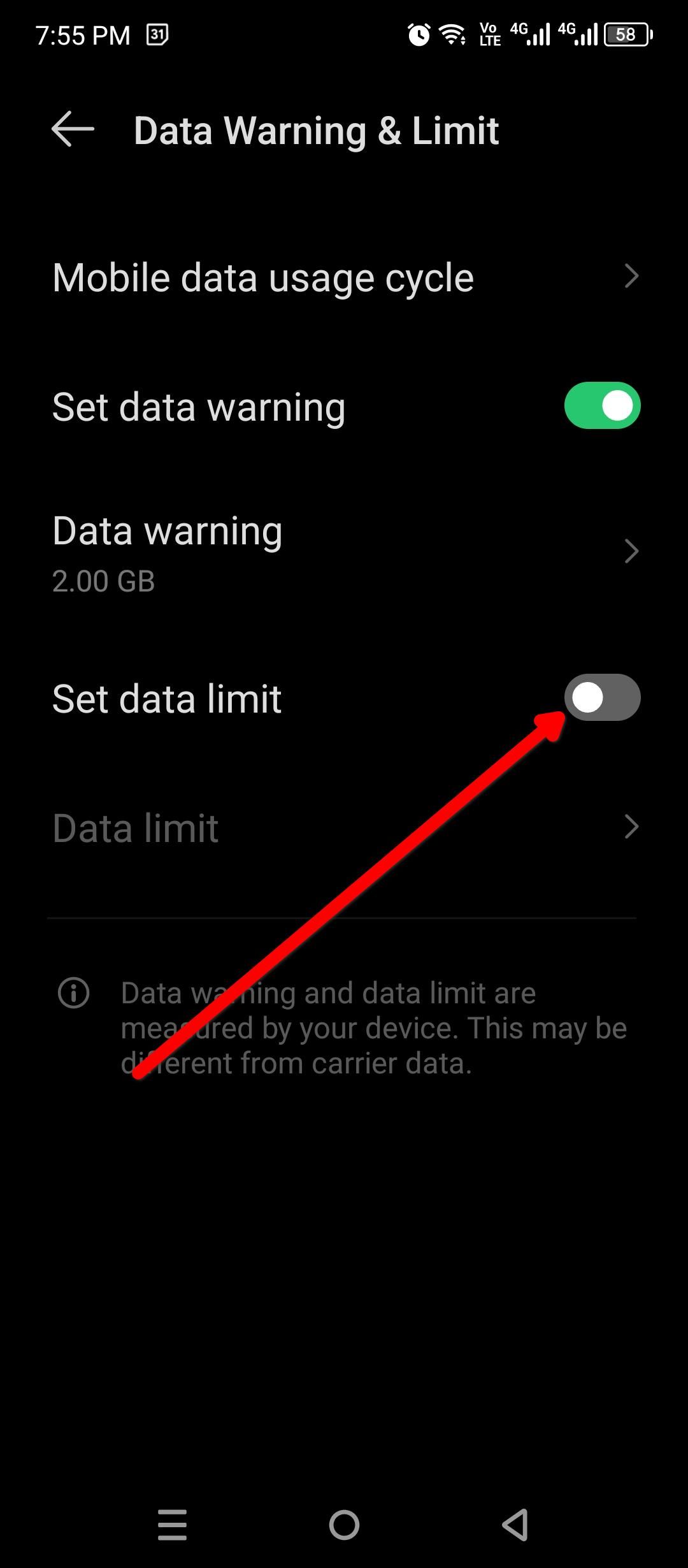Screen dimensions: 688x1568
Task: Go back using the header arrow
Action: [x=73, y=129]
